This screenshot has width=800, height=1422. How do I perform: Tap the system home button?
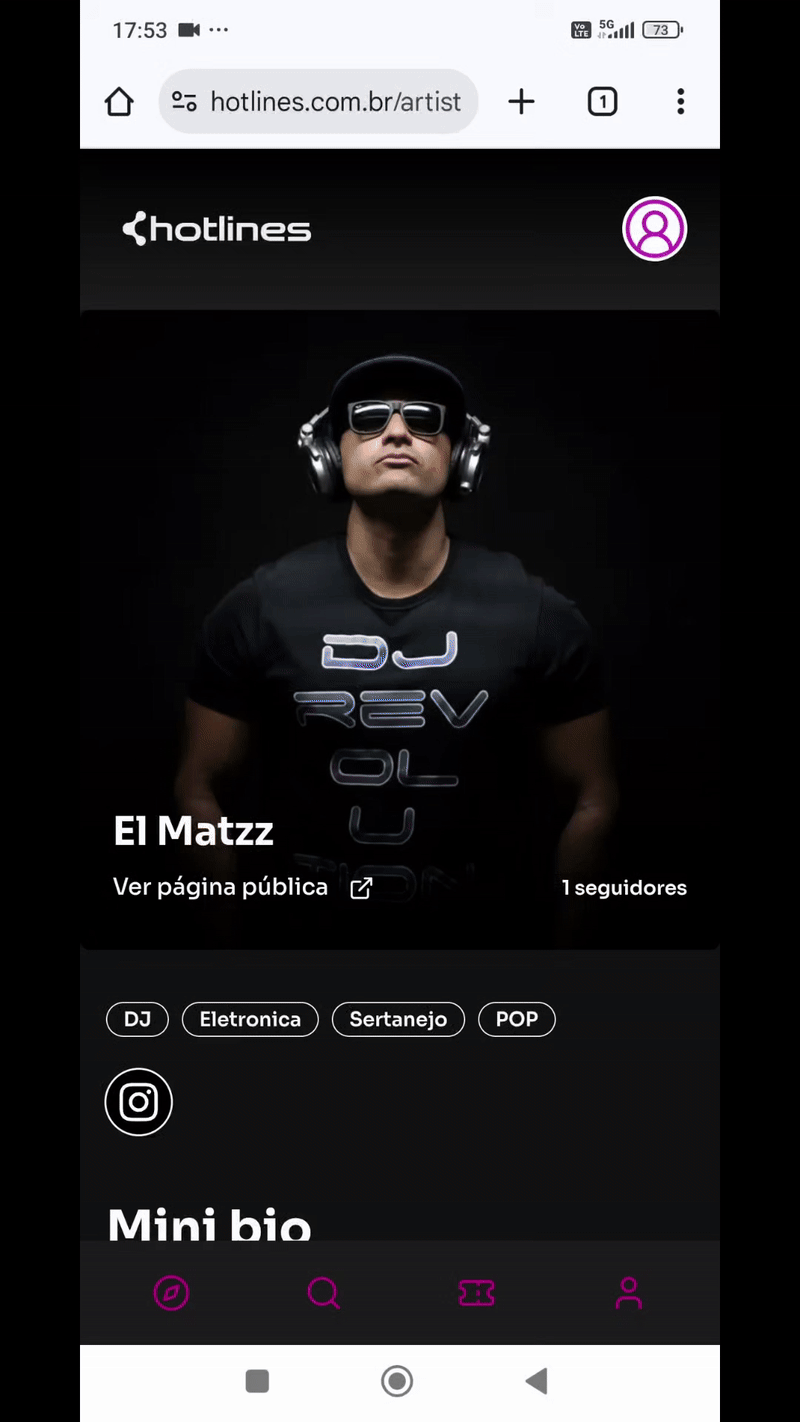tap(397, 1381)
